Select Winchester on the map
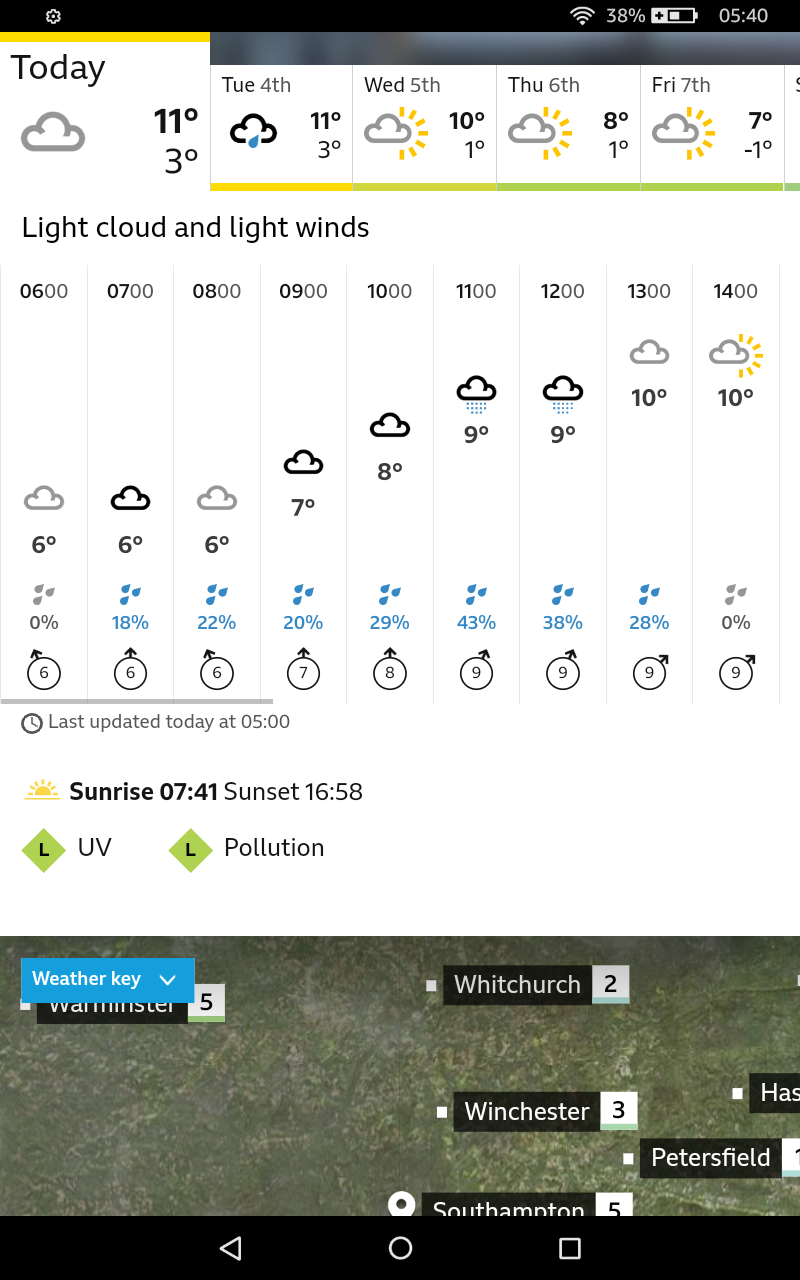Viewport: 800px width, 1280px height. point(527,1111)
